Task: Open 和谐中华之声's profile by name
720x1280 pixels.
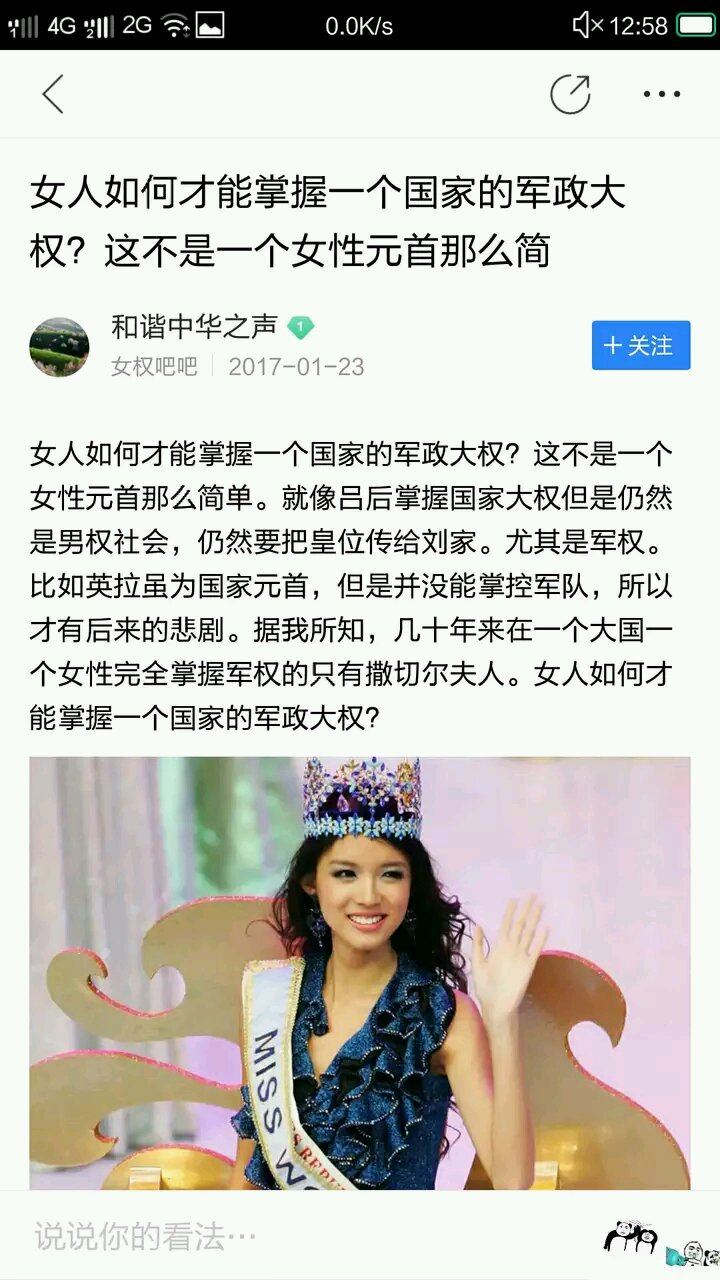Action: click(x=194, y=327)
